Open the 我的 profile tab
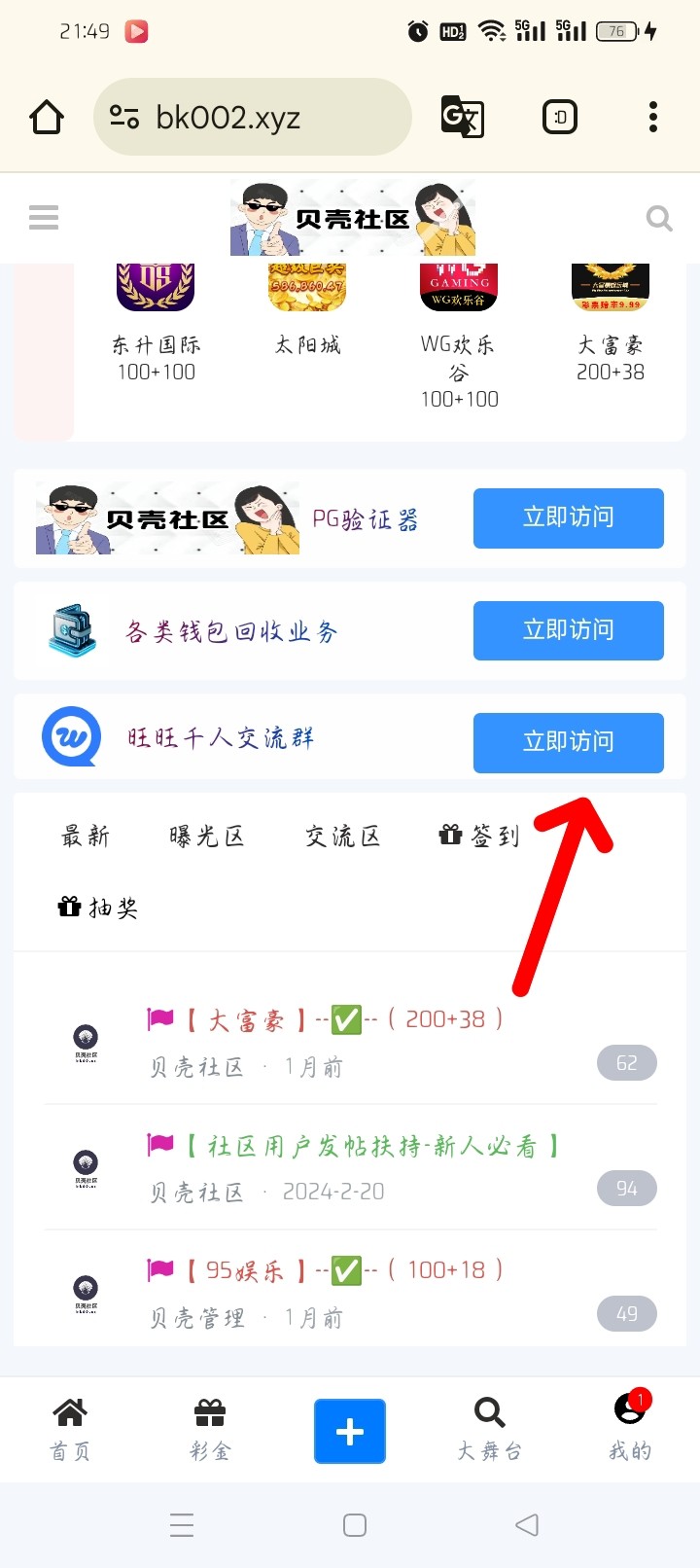 (x=630, y=1430)
